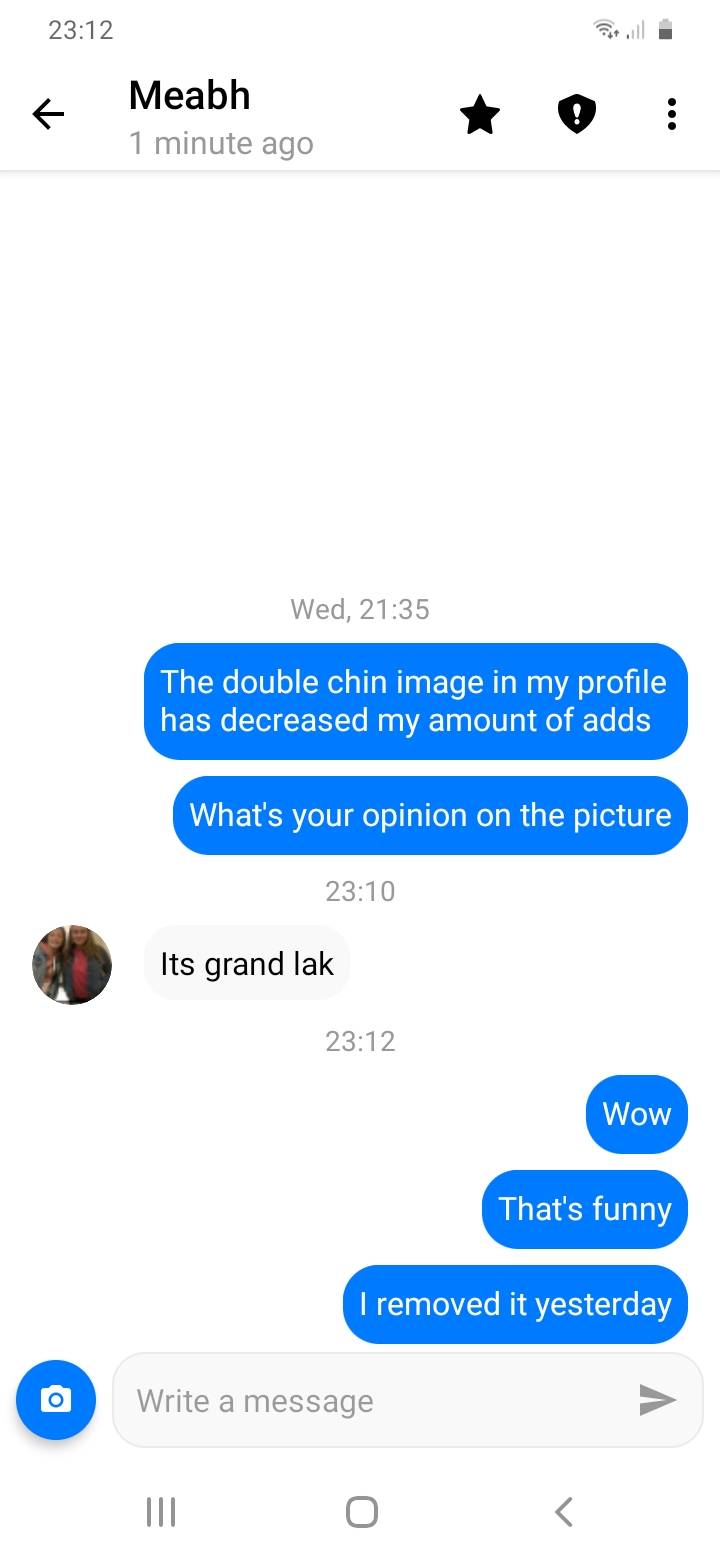This screenshot has width=720, height=1560.
Task: Open the three-dot overflow menu
Action: pos(672,115)
